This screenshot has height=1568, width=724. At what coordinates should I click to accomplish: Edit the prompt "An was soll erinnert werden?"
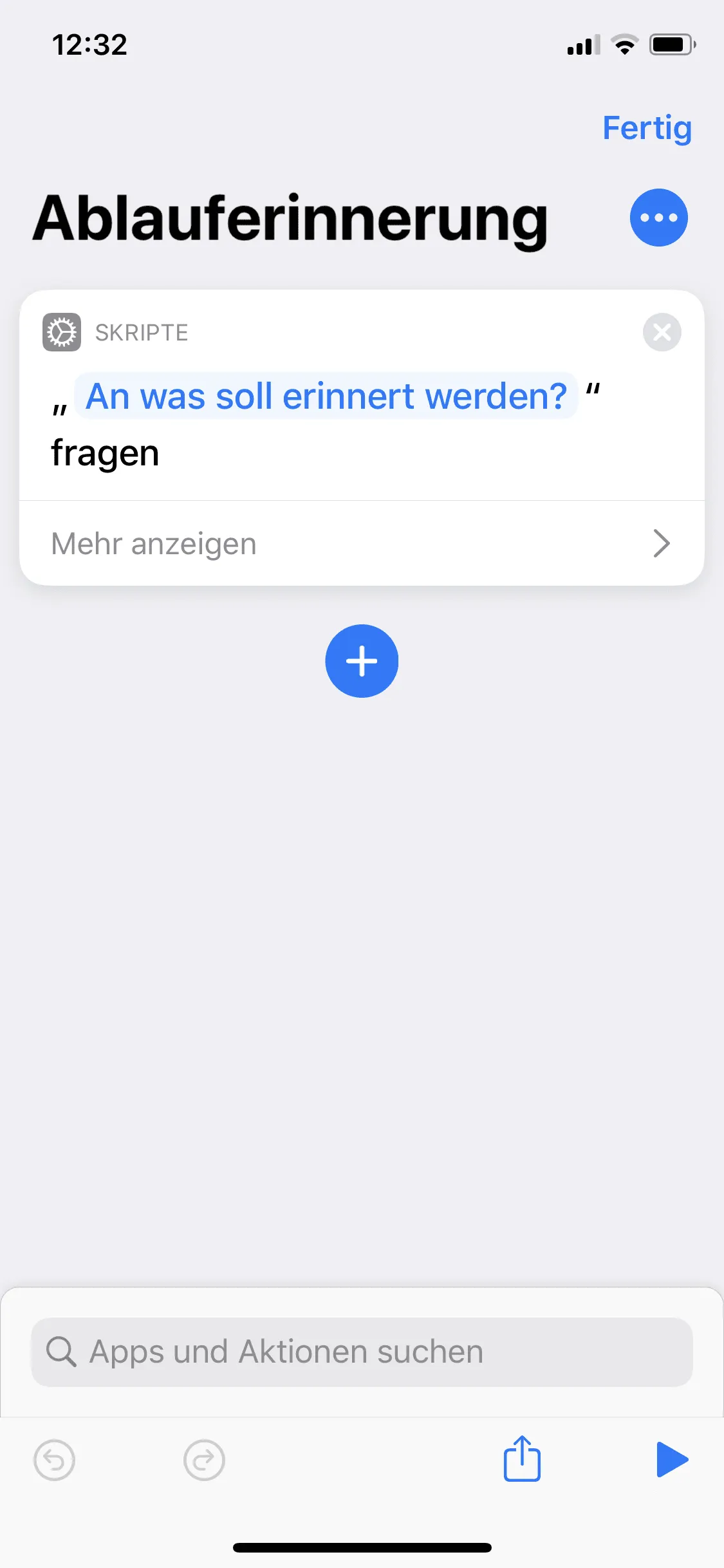(x=326, y=396)
